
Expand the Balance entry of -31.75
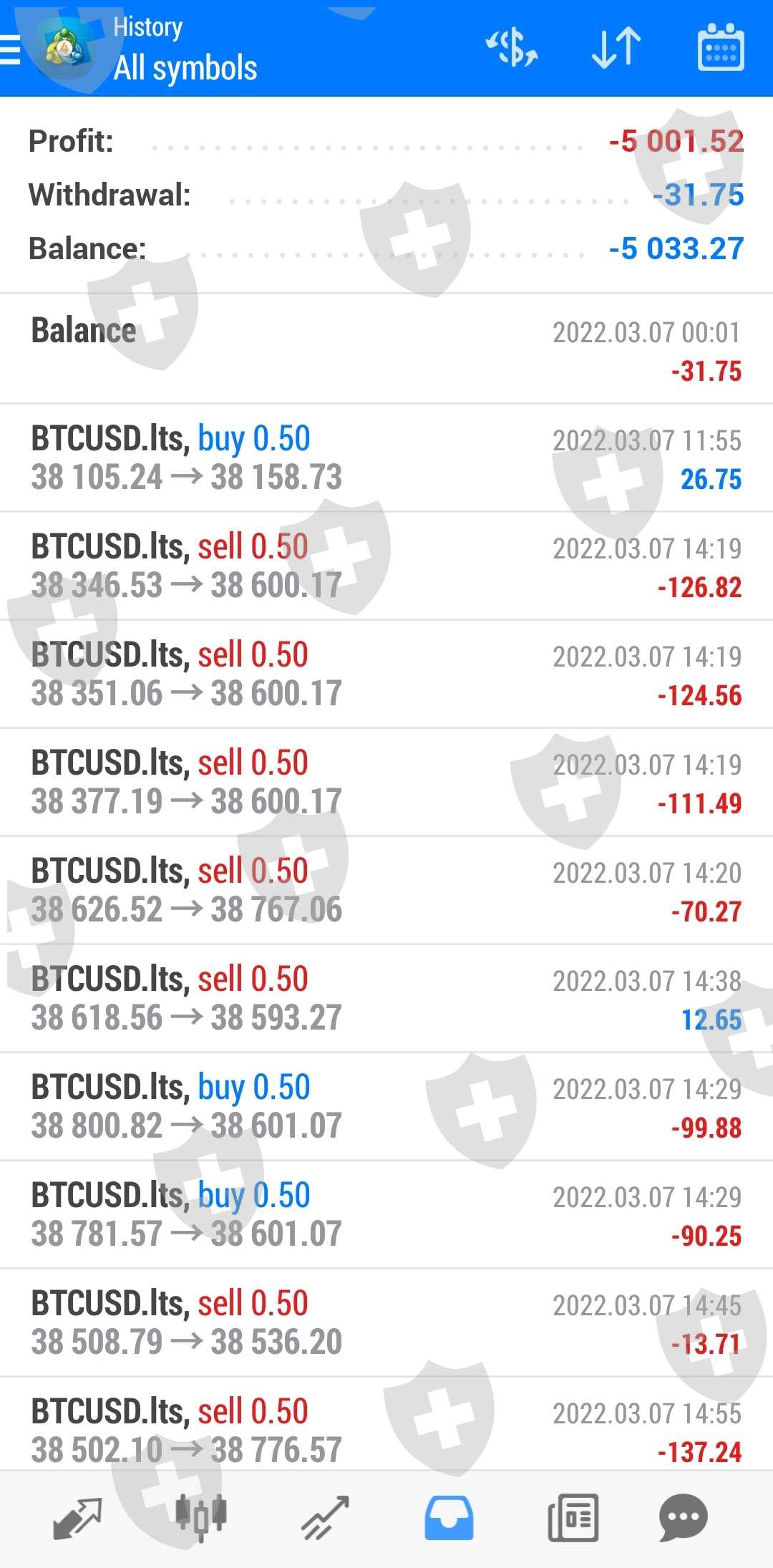coord(386,349)
